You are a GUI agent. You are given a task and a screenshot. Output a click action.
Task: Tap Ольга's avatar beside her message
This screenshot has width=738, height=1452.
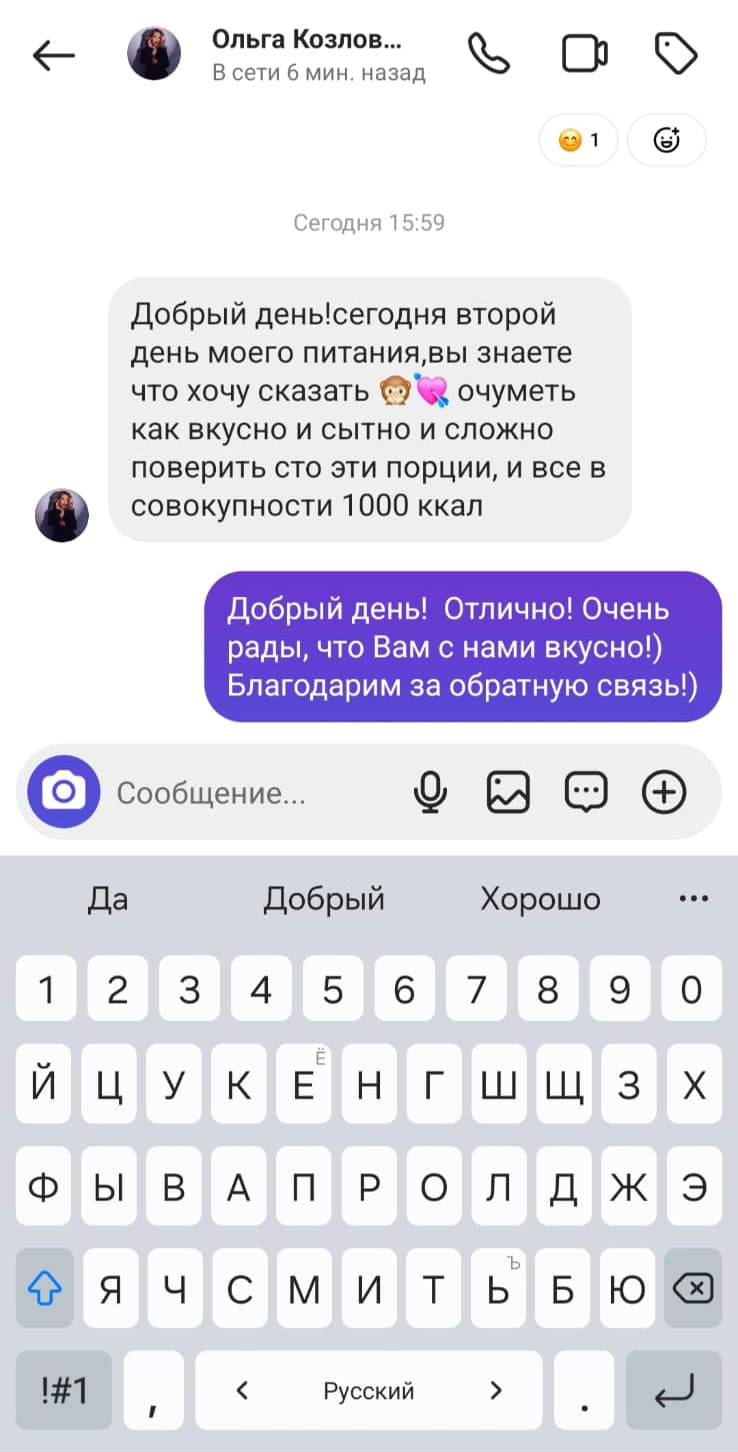[62, 516]
